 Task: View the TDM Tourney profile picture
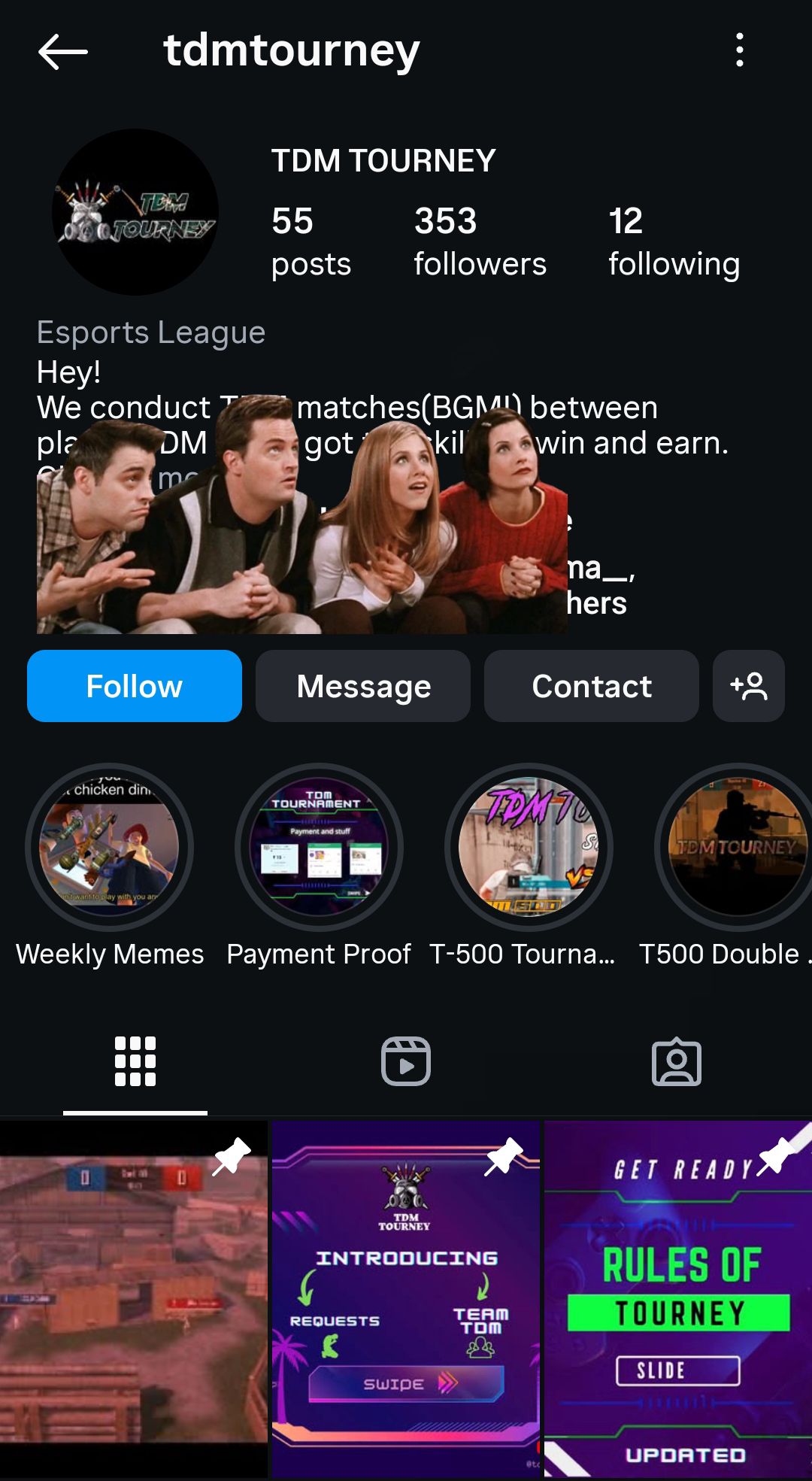(135, 212)
